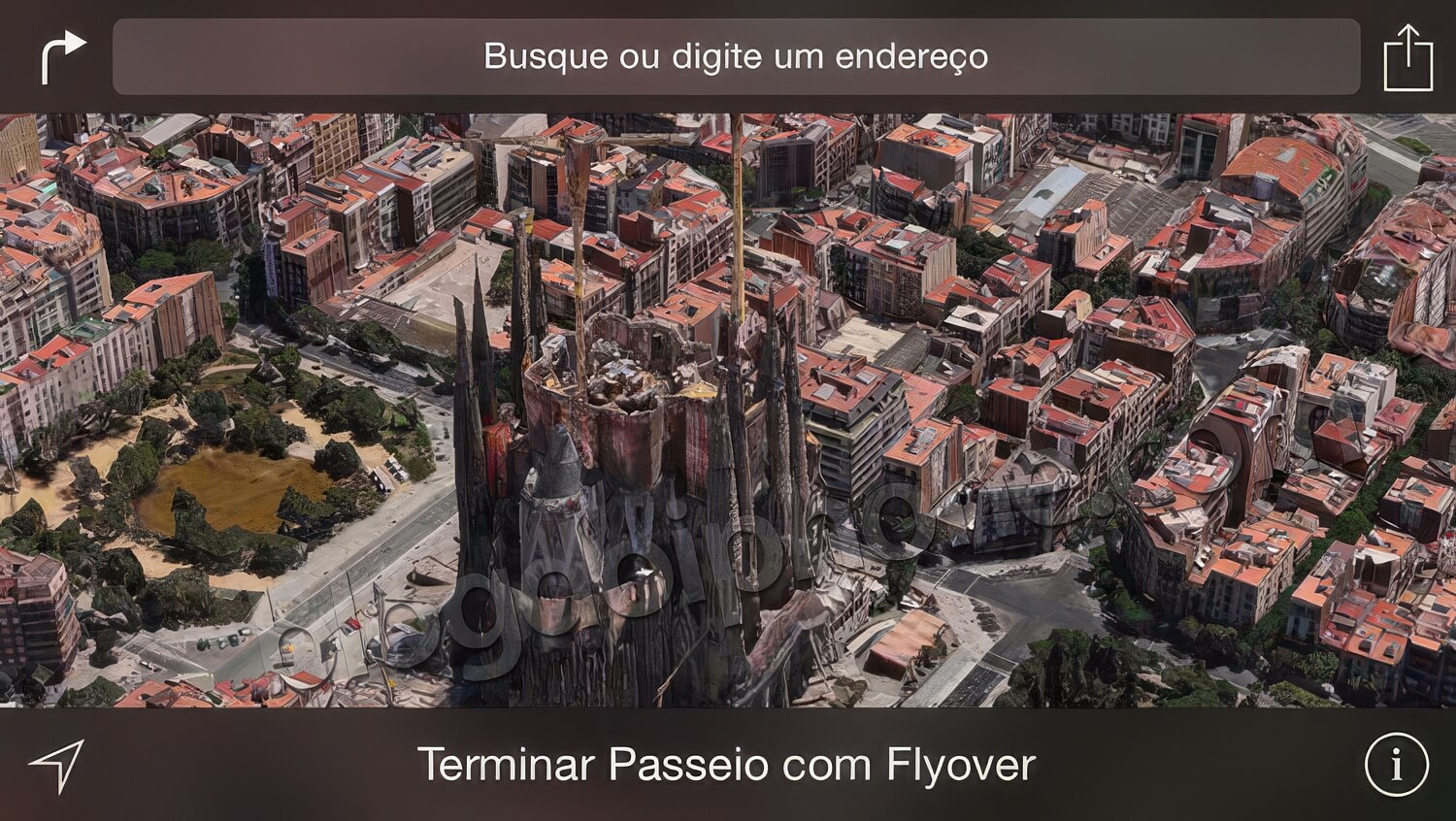This screenshot has width=1456, height=821.
Task: End tour via 'Terminar Passeio com Flyover'
Action: [726, 765]
